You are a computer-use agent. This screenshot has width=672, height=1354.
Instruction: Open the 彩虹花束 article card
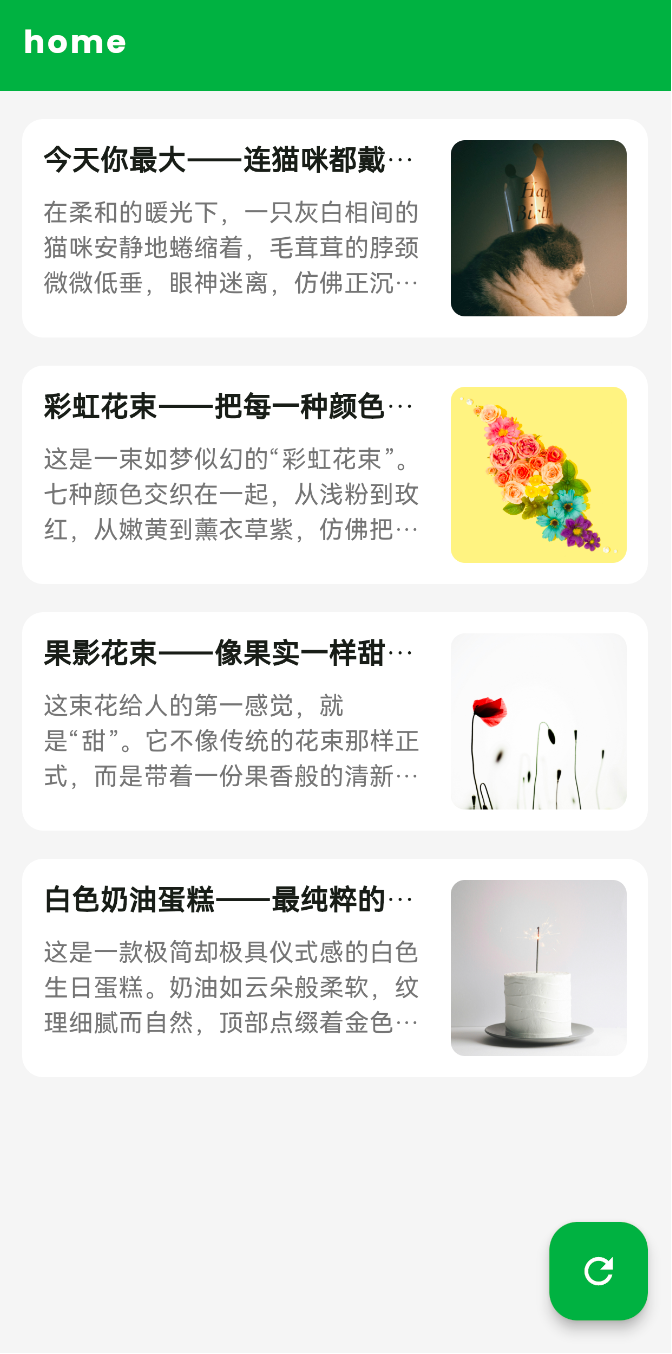coord(335,475)
